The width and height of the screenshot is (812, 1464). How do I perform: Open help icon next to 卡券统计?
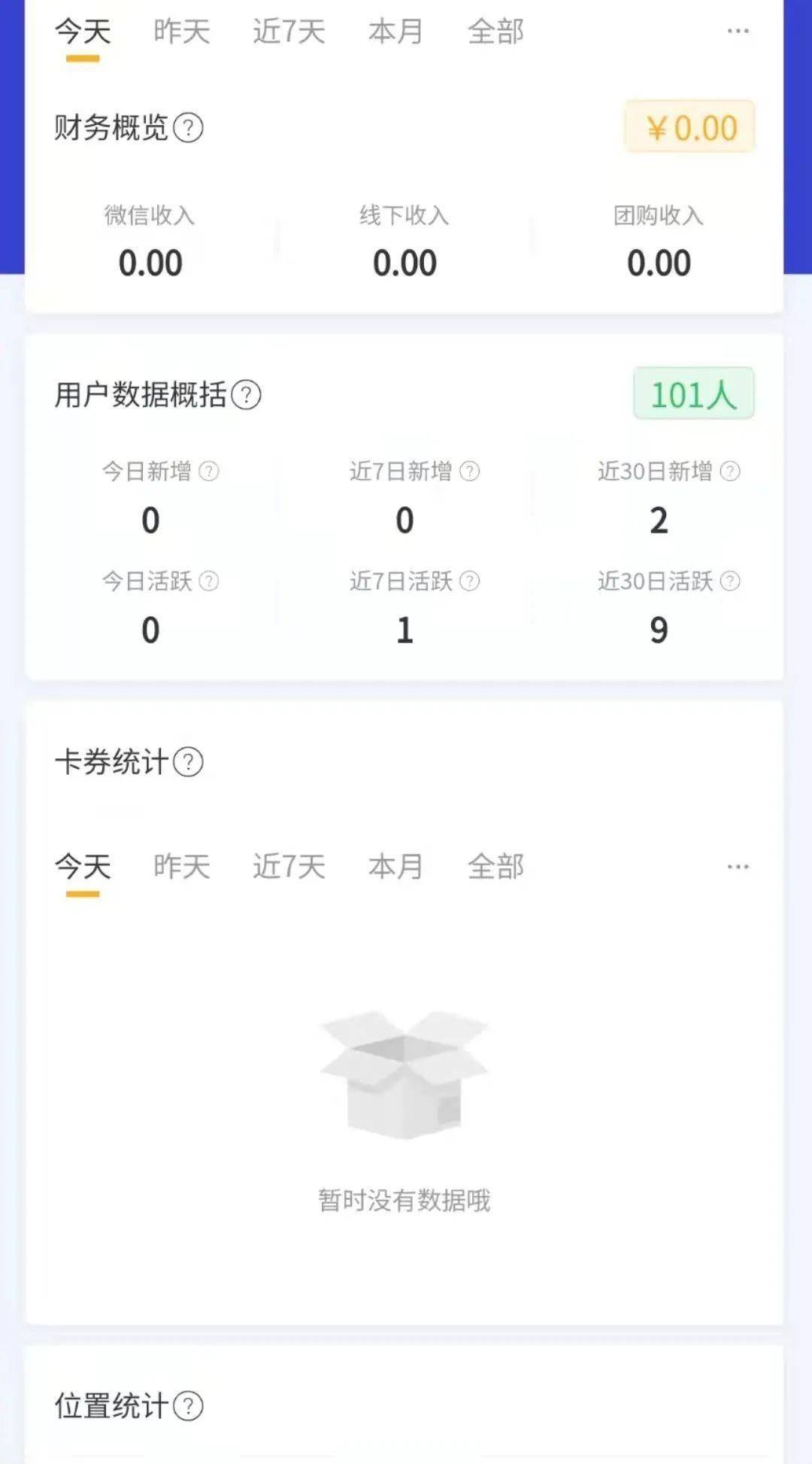coord(188,762)
